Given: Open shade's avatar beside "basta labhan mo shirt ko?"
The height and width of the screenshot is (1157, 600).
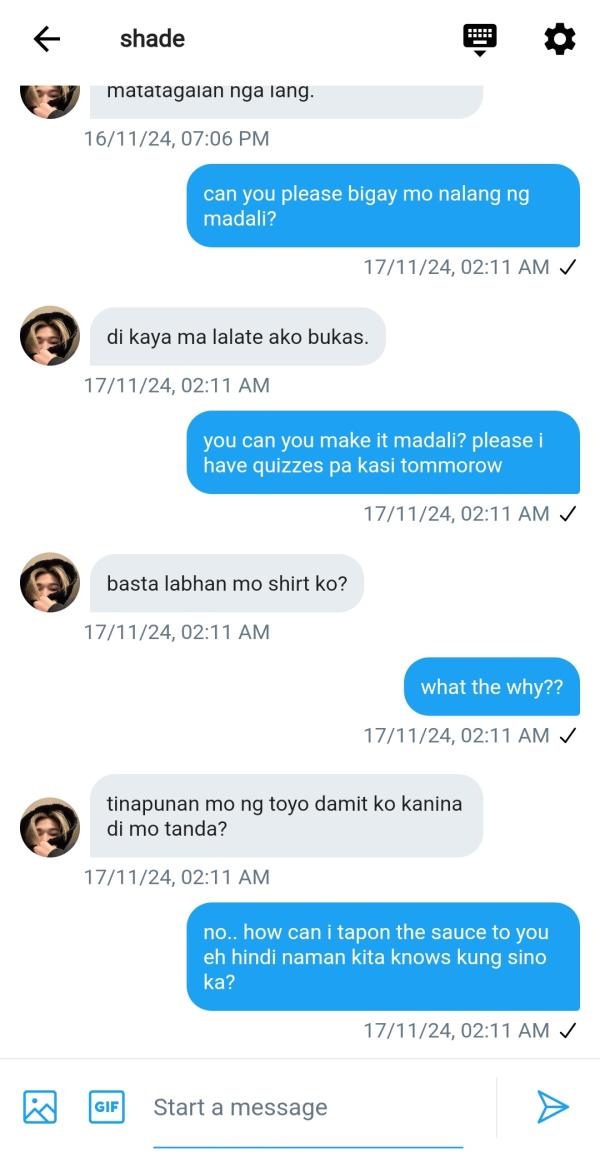Looking at the screenshot, I should (x=50, y=582).
